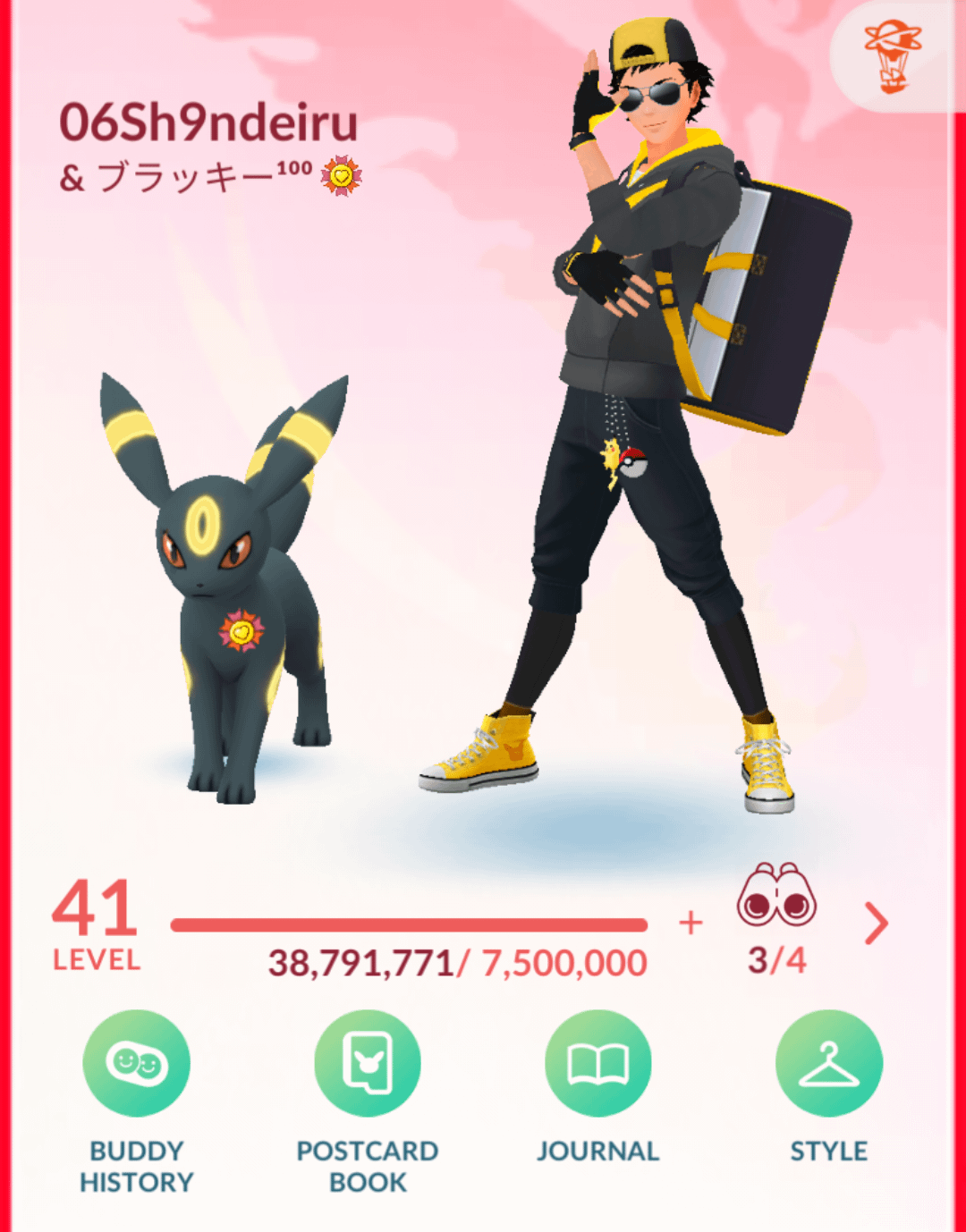Tap the binoculars 3/4 icon
Viewport: 966px width, 1232px height.
point(776,896)
